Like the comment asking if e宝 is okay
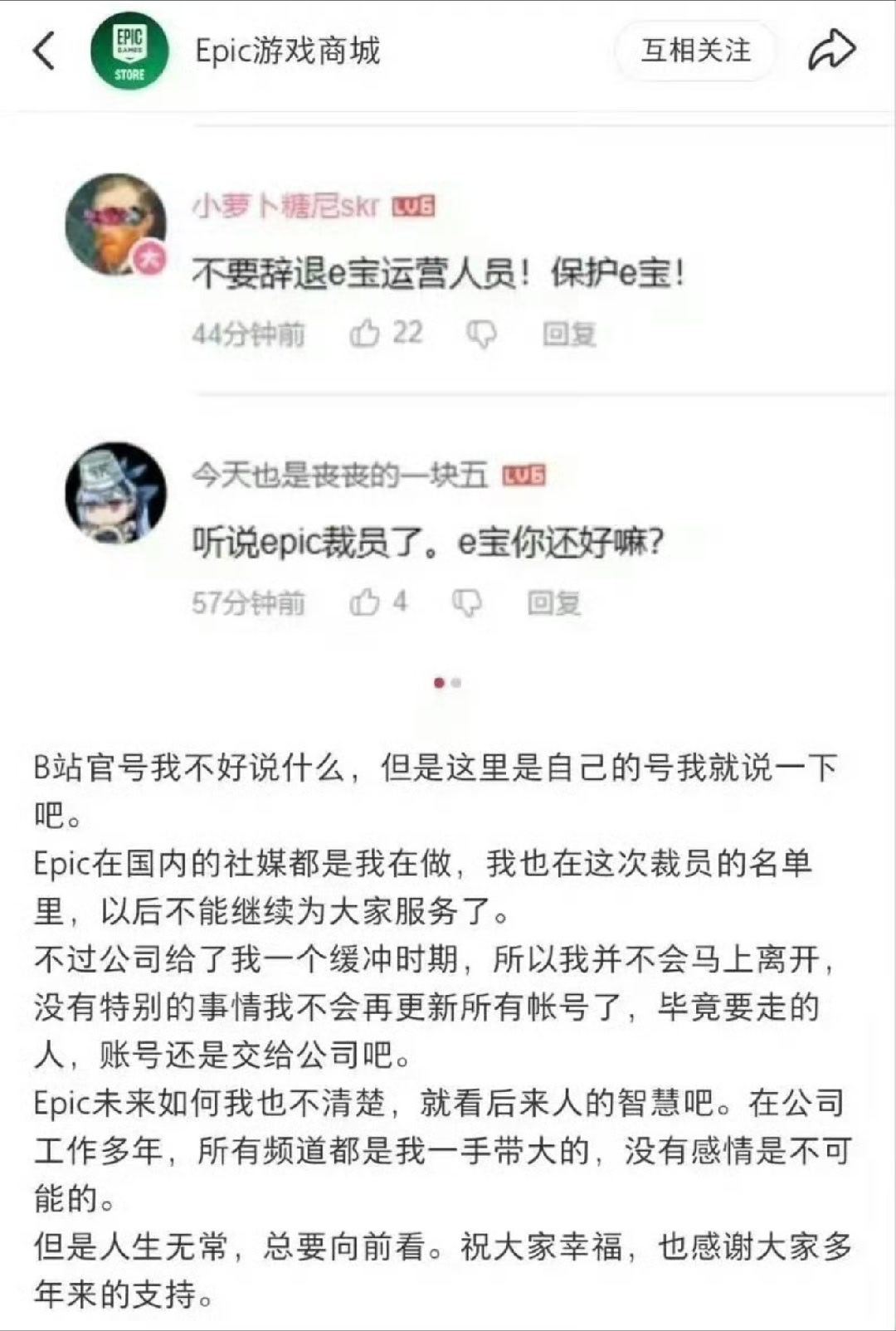 pyautogui.click(x=365, y=603)
